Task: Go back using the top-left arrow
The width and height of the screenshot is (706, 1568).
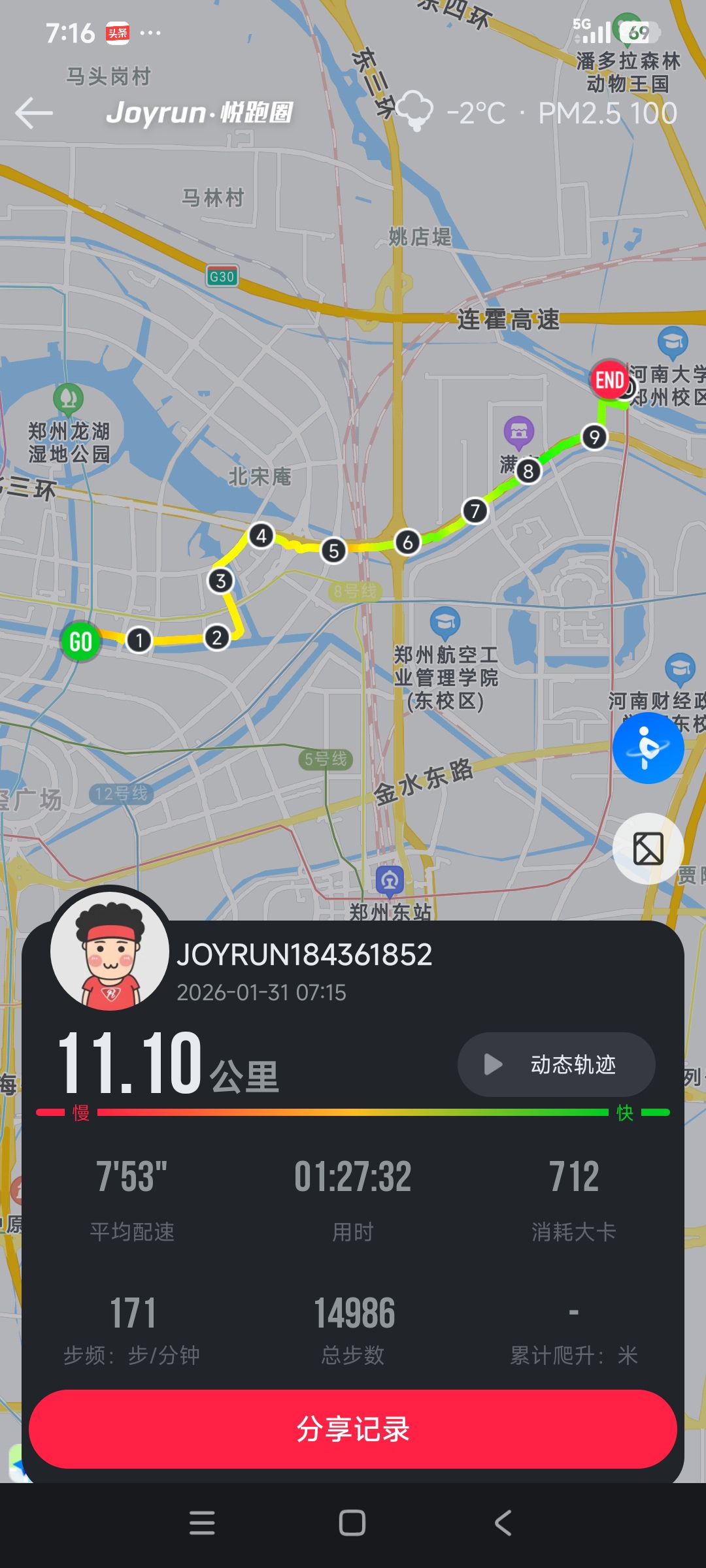Action: [34, 114]
